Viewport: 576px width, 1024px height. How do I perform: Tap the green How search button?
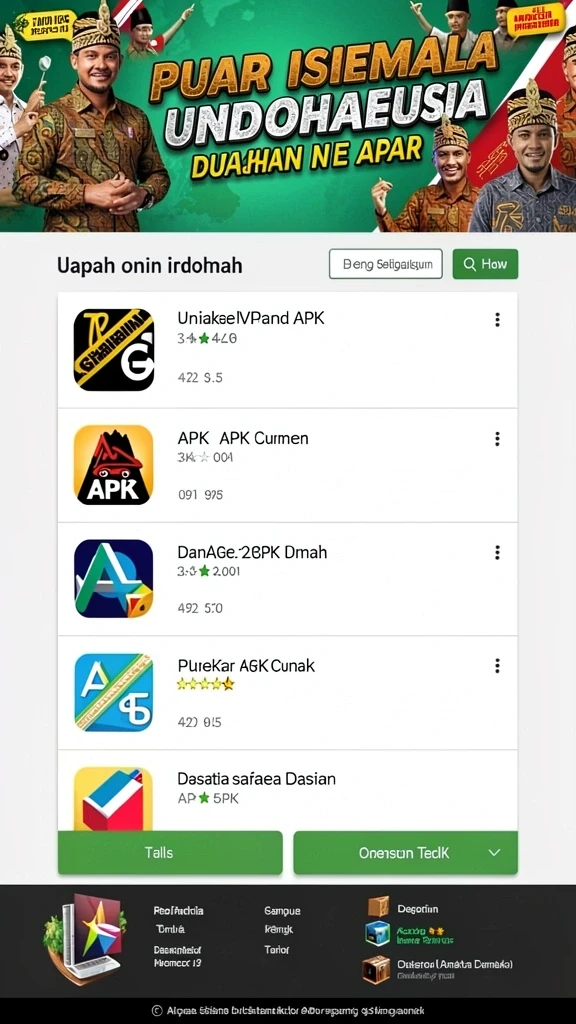point(485,264)
